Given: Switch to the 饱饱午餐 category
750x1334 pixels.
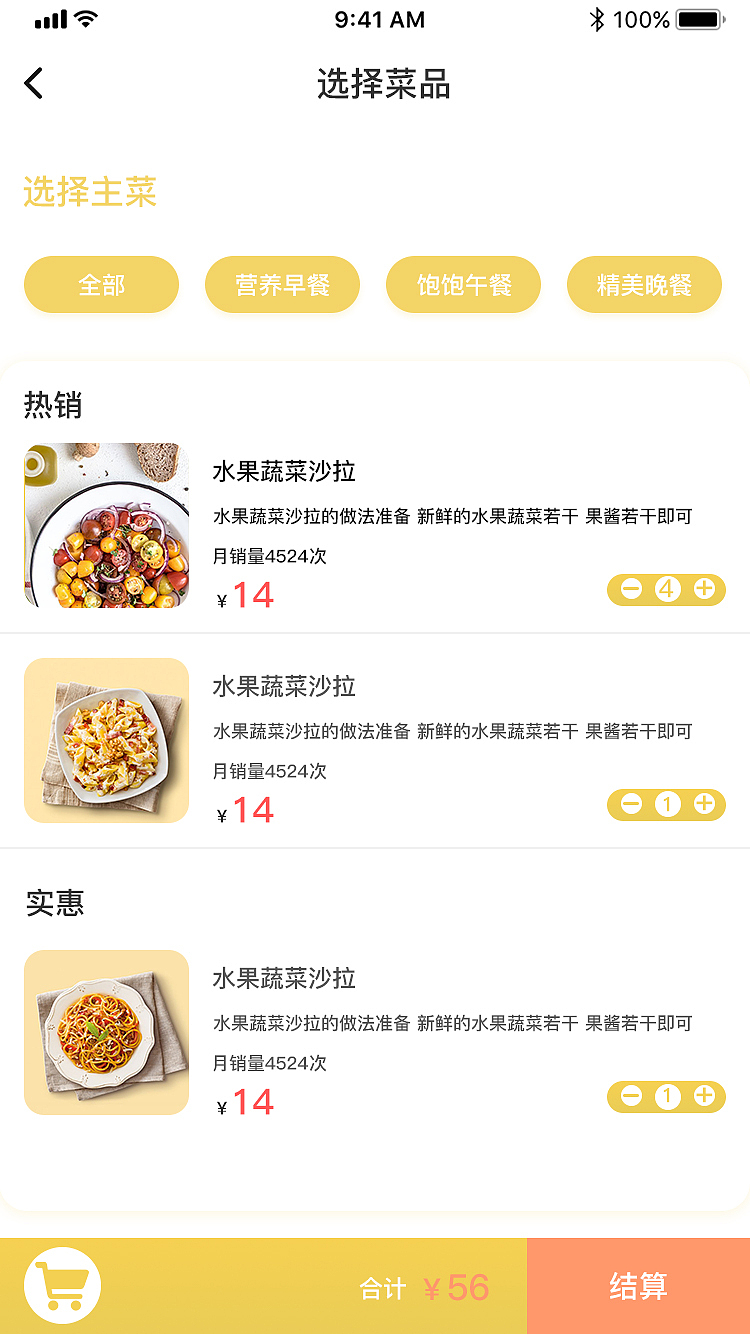Looking at the screenshot, I should (x=463, y=284).
